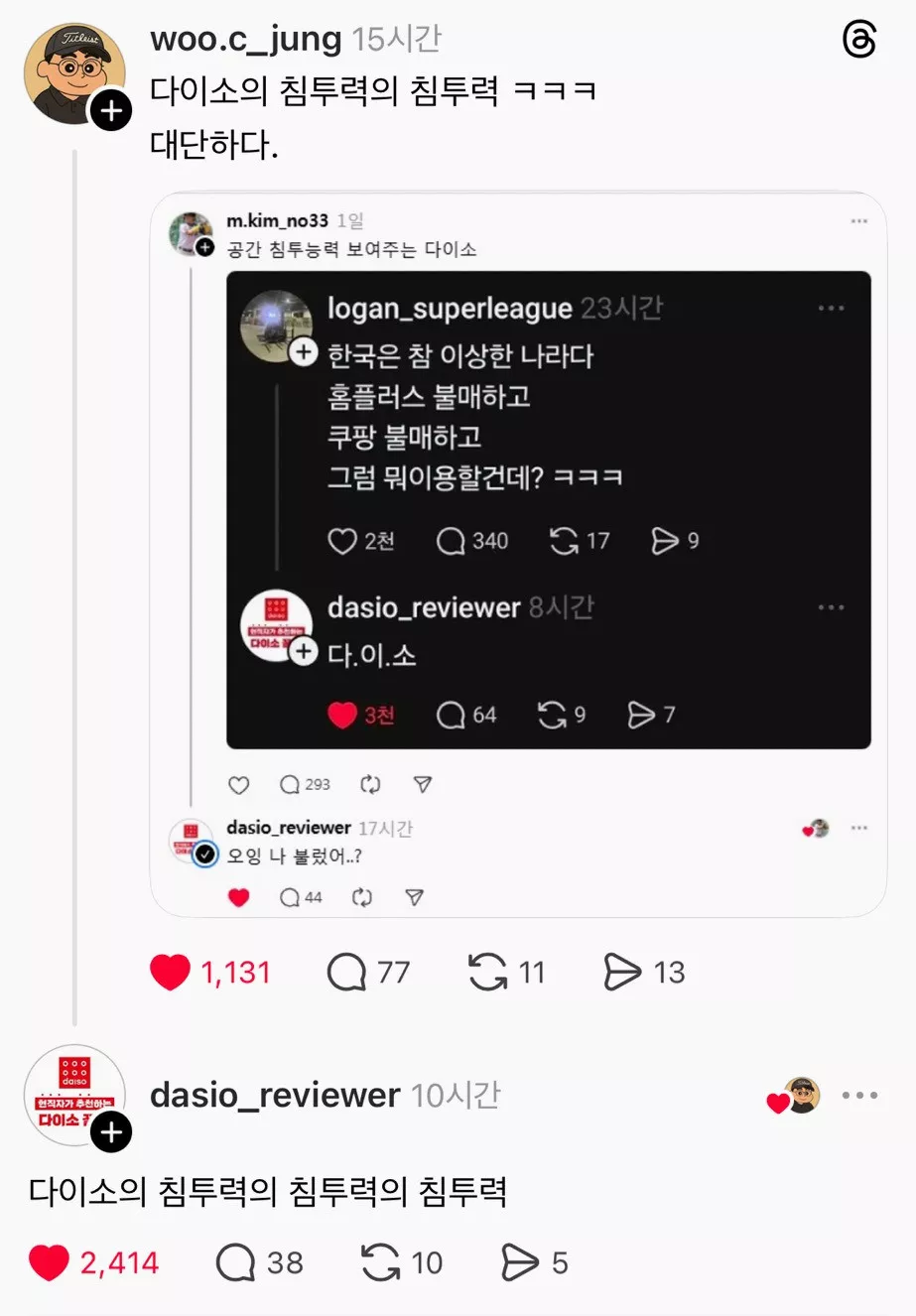Follow woo.c_jung via the avatar plus badge
This screenshot has height=1316, width=916.
click(111, 110)
